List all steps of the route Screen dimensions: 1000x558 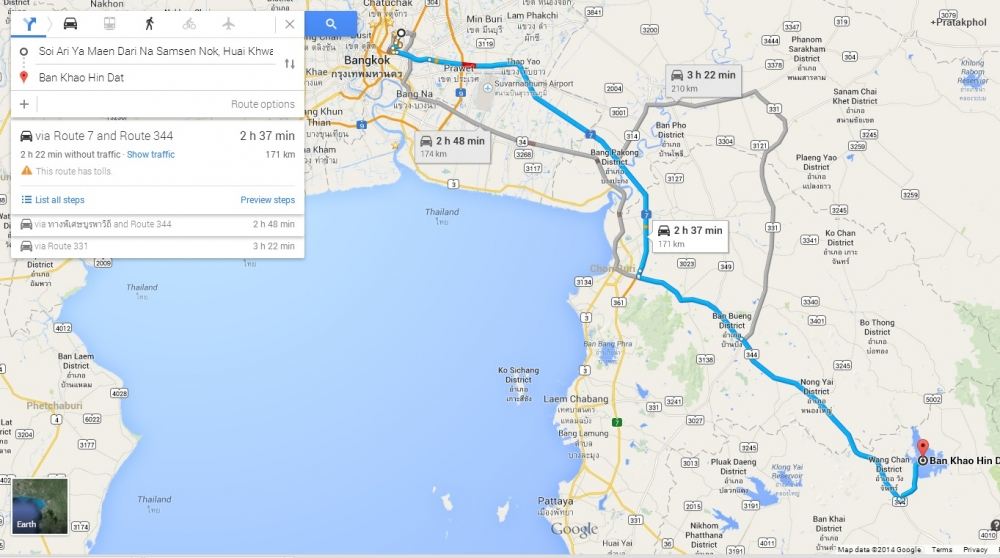tap(59, 200)
